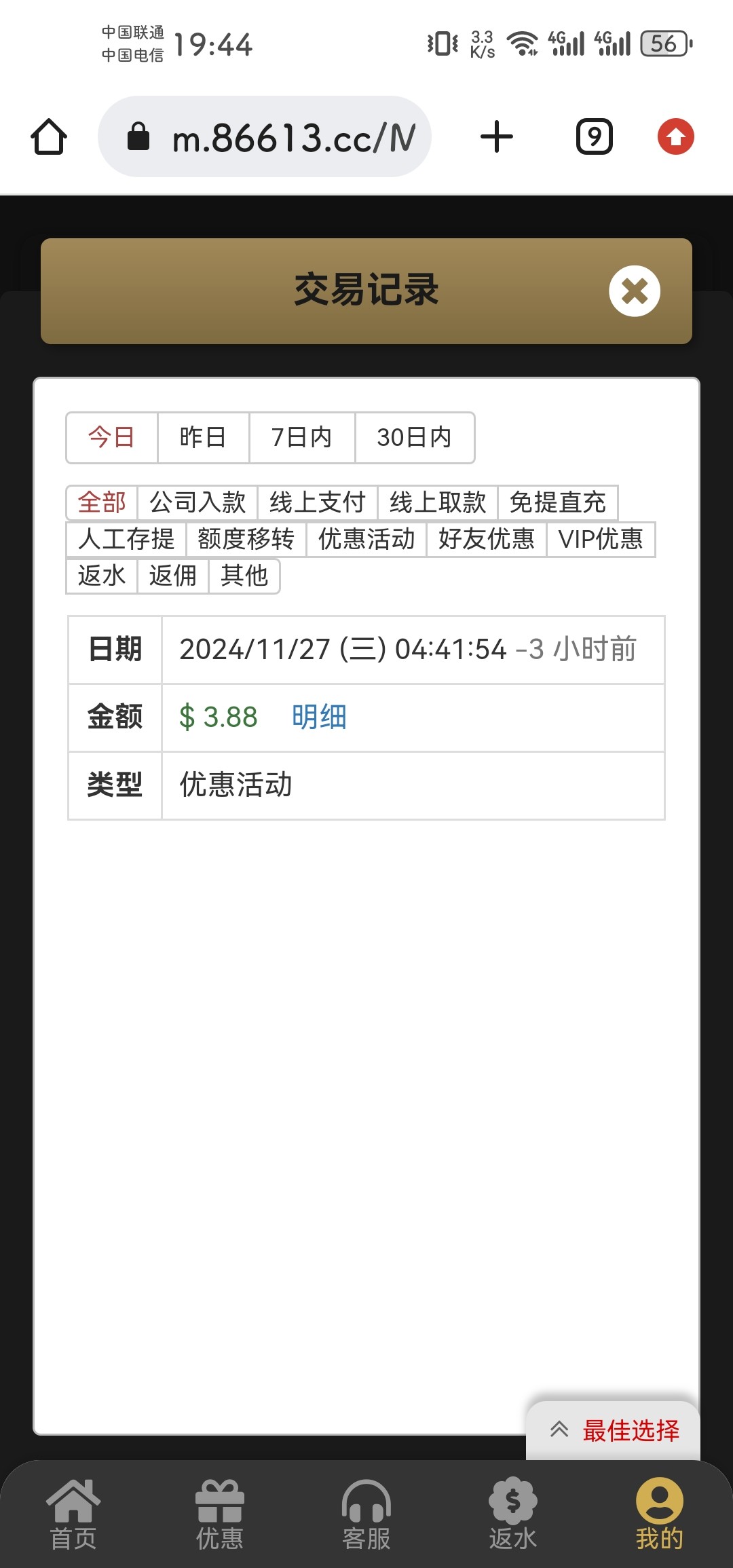Viewport: 733px width, 1568px height.
Task: Show records for 30日内
Action: (414, 438)
